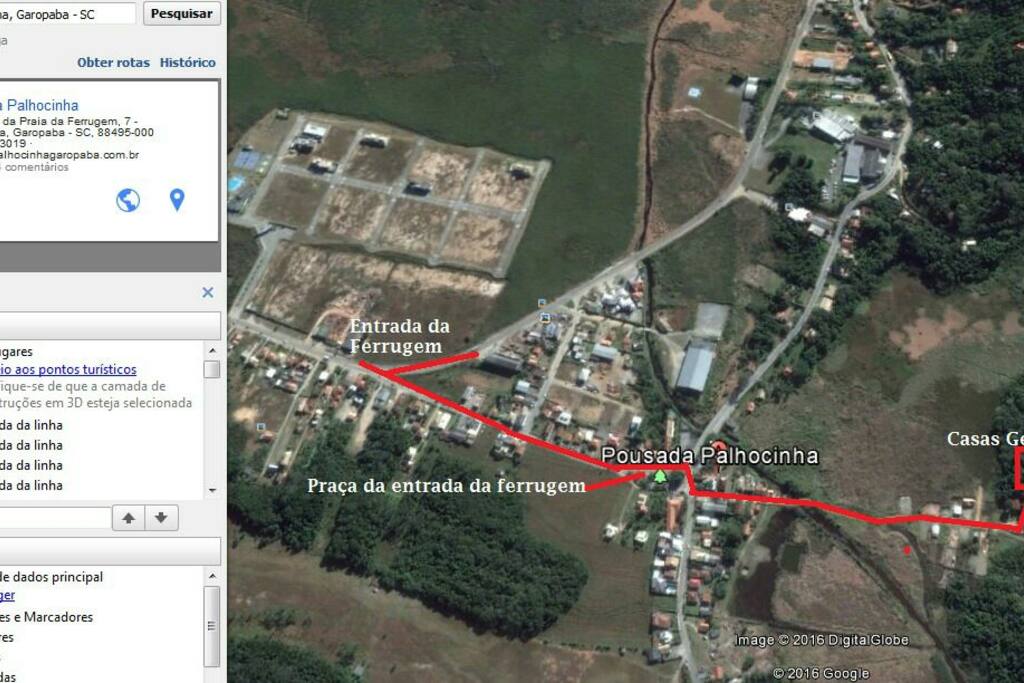
Task: Close the search results panel with X
Action: (208, 293)
